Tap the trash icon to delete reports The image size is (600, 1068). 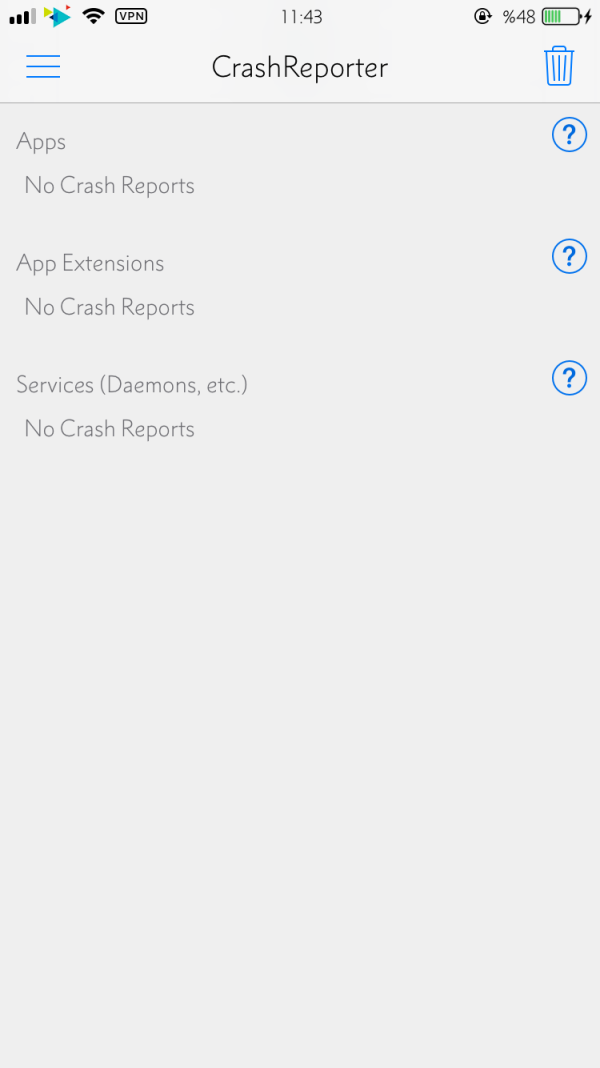click(x=559, y=66)
